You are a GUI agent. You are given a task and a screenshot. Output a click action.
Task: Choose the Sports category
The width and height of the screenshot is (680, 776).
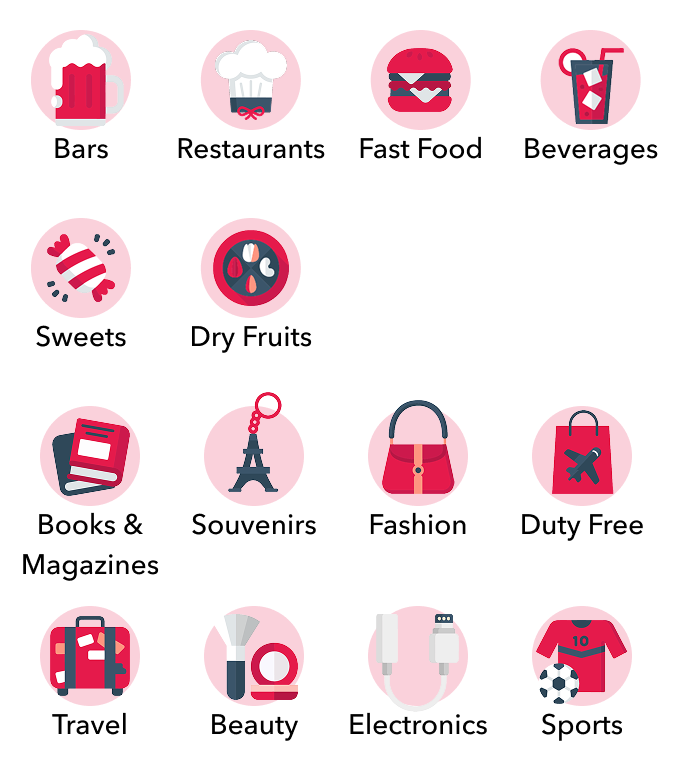[582, 656]
